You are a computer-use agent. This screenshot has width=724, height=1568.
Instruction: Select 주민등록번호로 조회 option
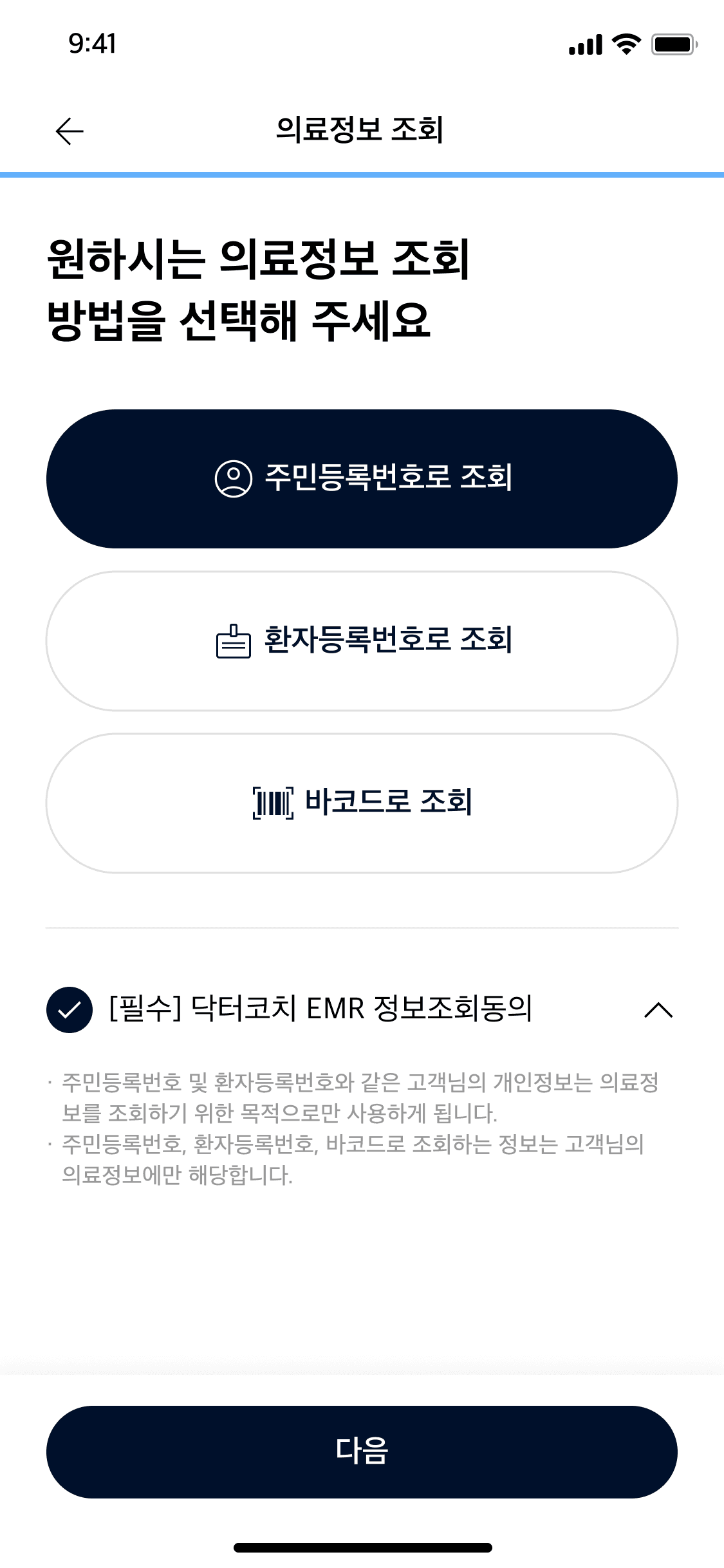(362, 479)
